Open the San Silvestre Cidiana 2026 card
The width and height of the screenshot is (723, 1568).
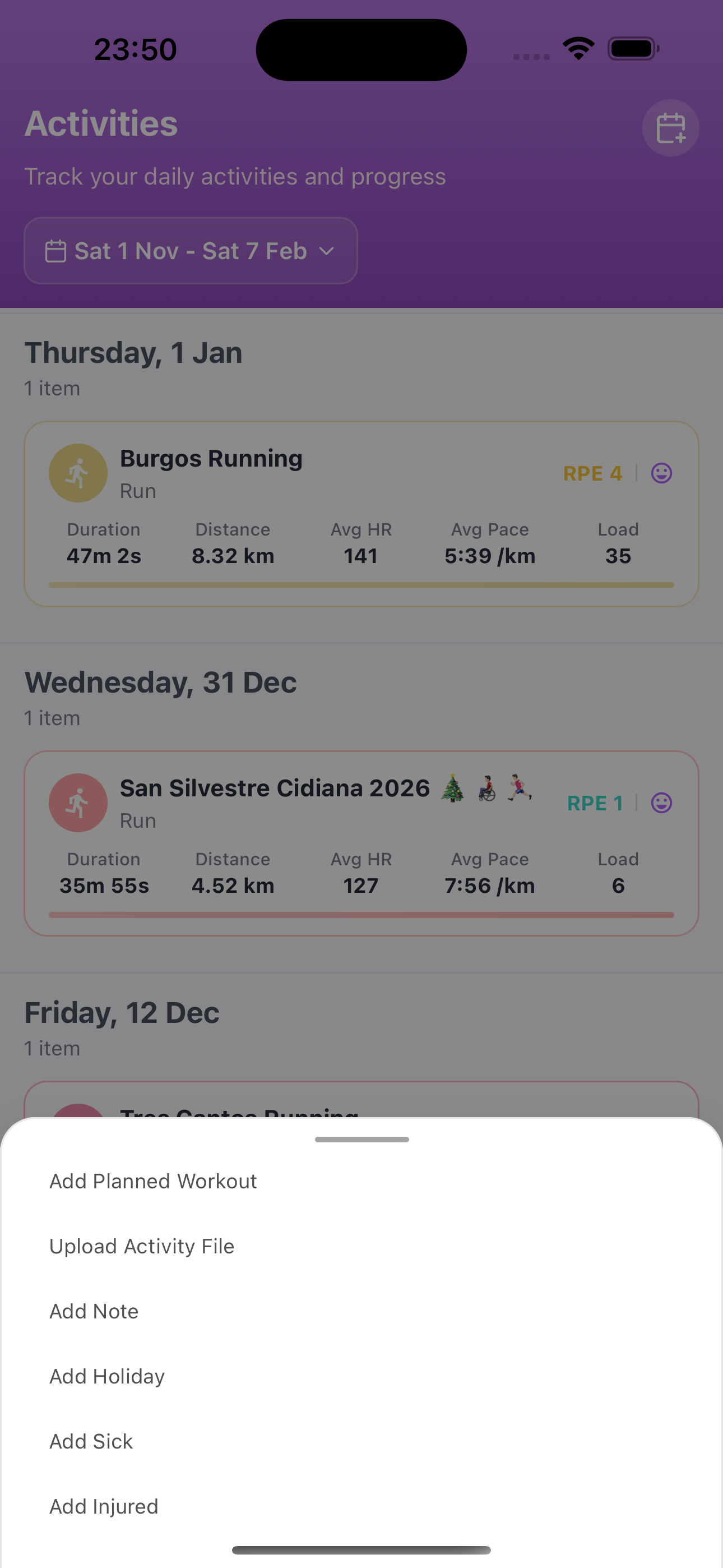click(x=361, y=843)
